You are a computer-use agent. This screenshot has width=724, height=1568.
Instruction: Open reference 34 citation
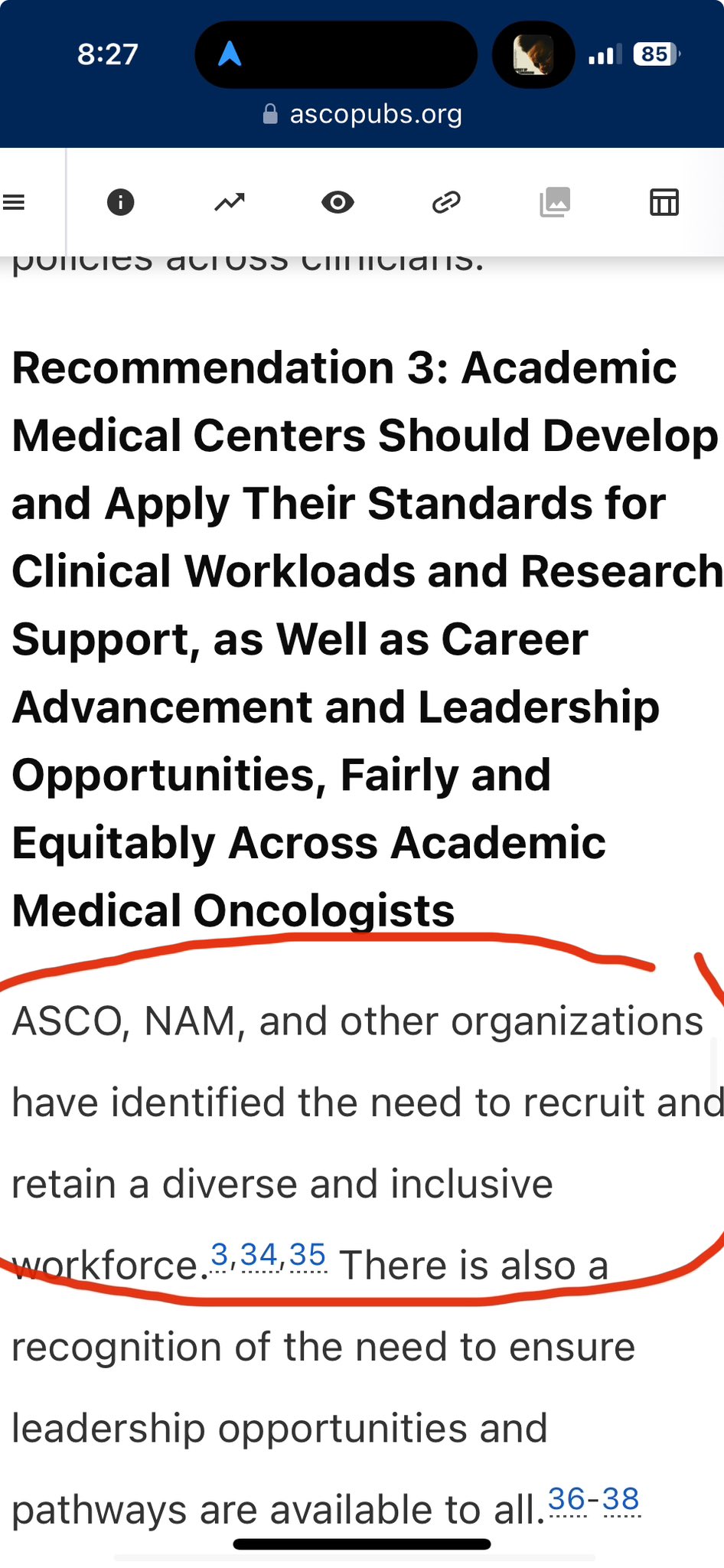[259, 1255]
